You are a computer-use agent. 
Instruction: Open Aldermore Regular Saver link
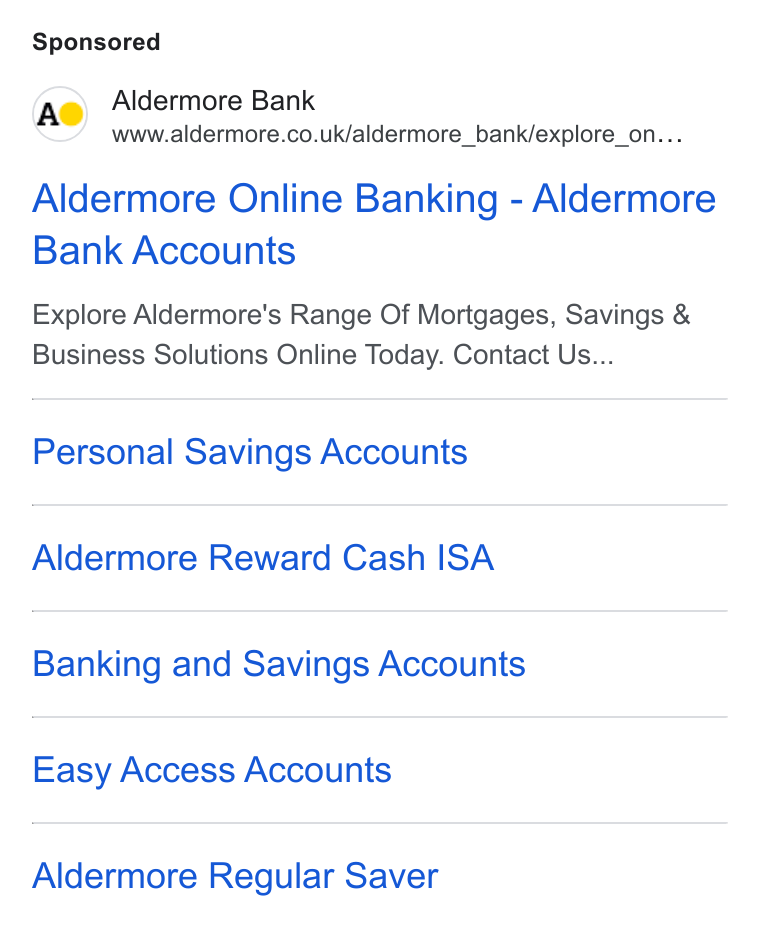click(236, 876)
